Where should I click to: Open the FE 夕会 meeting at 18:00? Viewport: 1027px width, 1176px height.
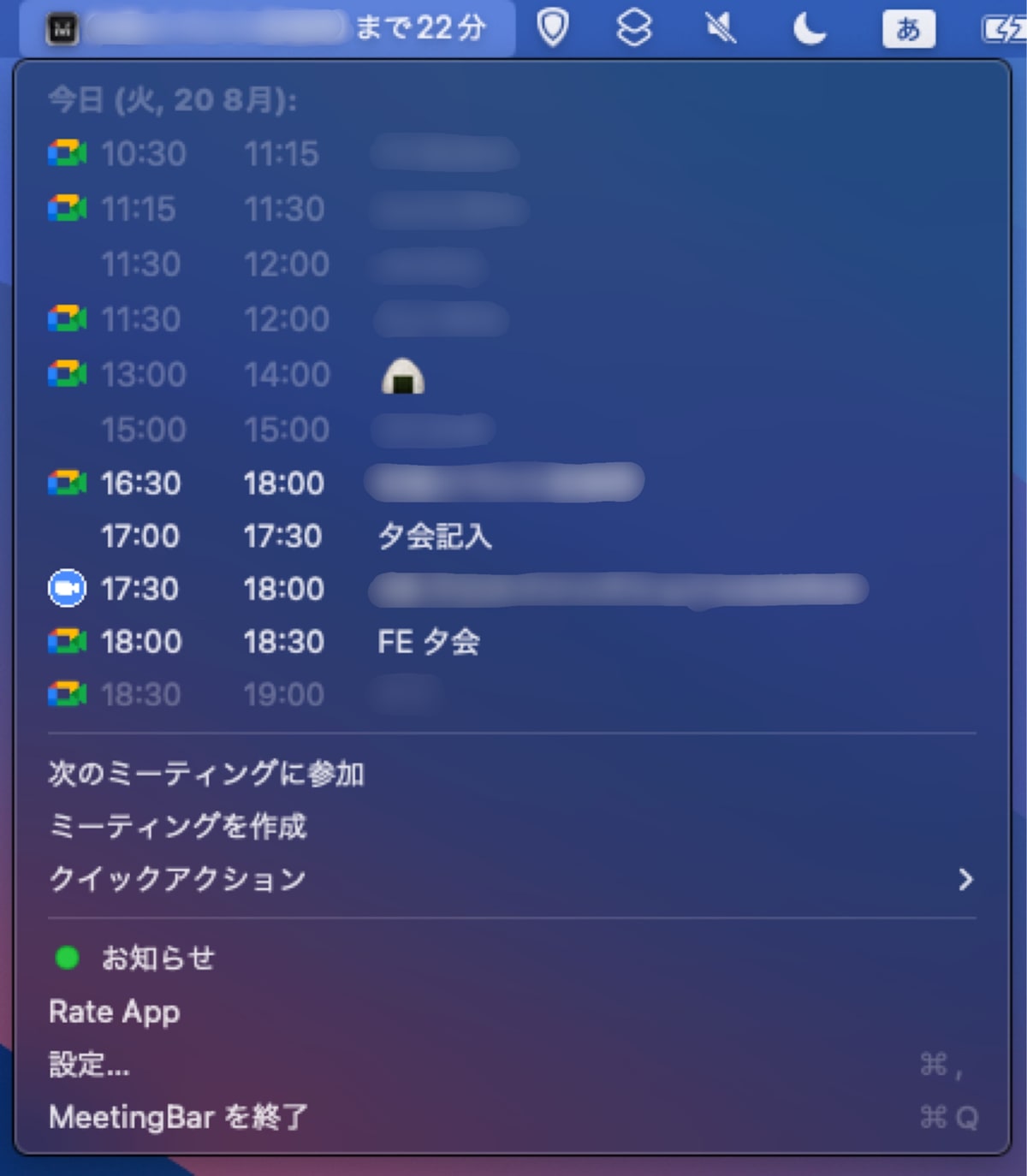tap(428, 642)
